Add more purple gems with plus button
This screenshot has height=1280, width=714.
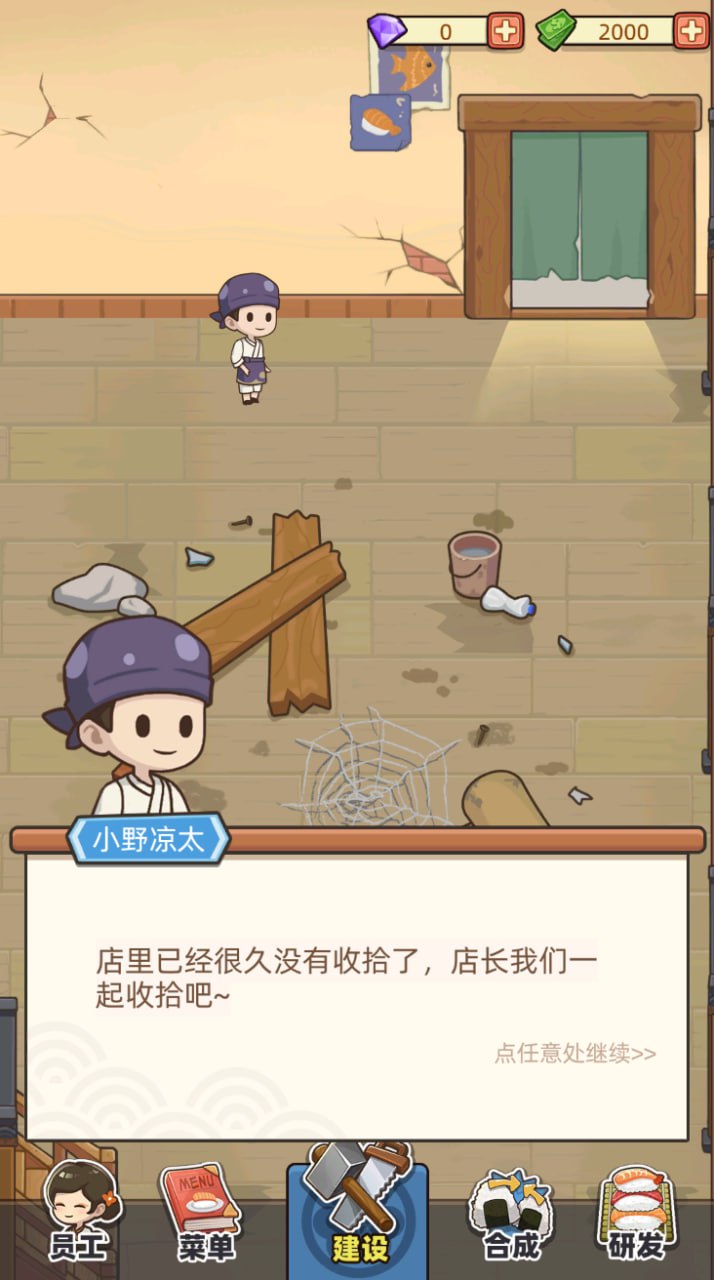[506, 31]
